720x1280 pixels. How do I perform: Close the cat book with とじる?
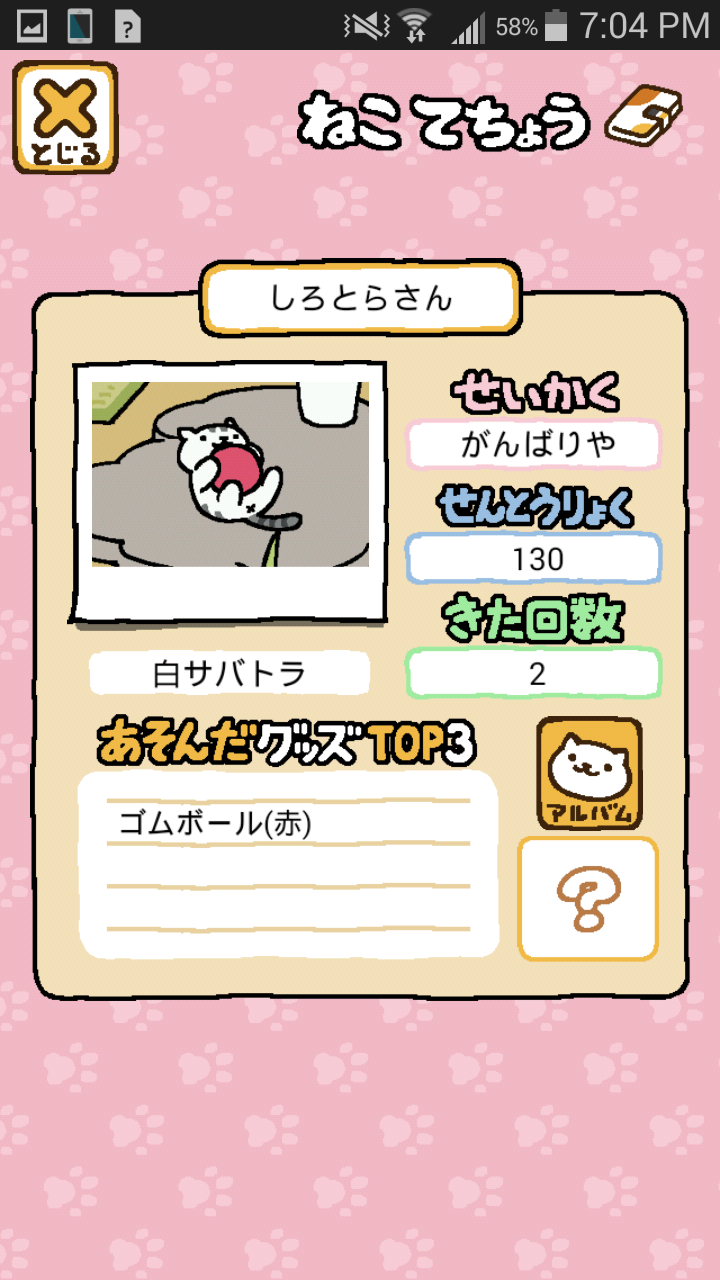65,118
